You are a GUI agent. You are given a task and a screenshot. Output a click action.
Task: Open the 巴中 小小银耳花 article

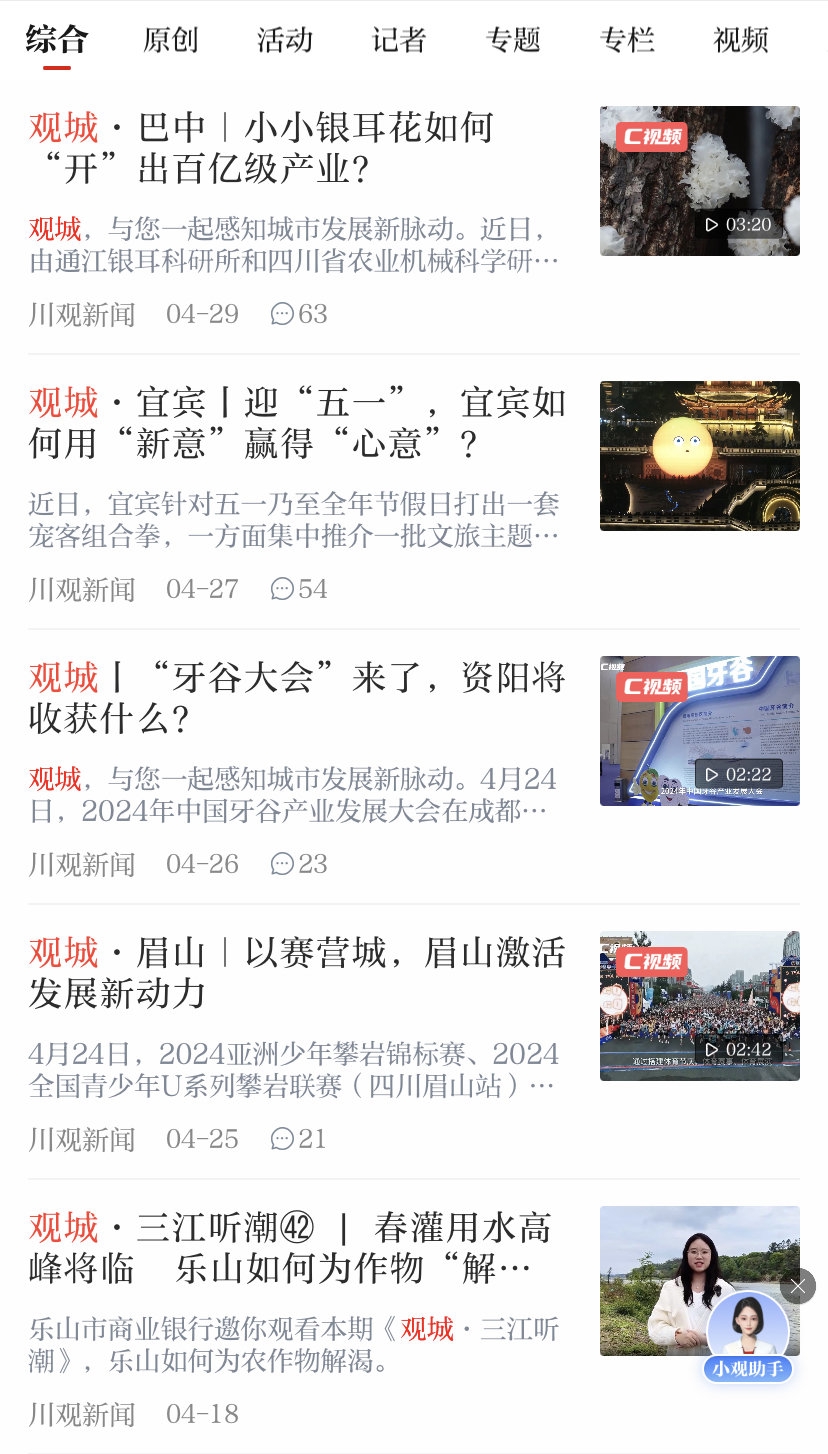262,147
